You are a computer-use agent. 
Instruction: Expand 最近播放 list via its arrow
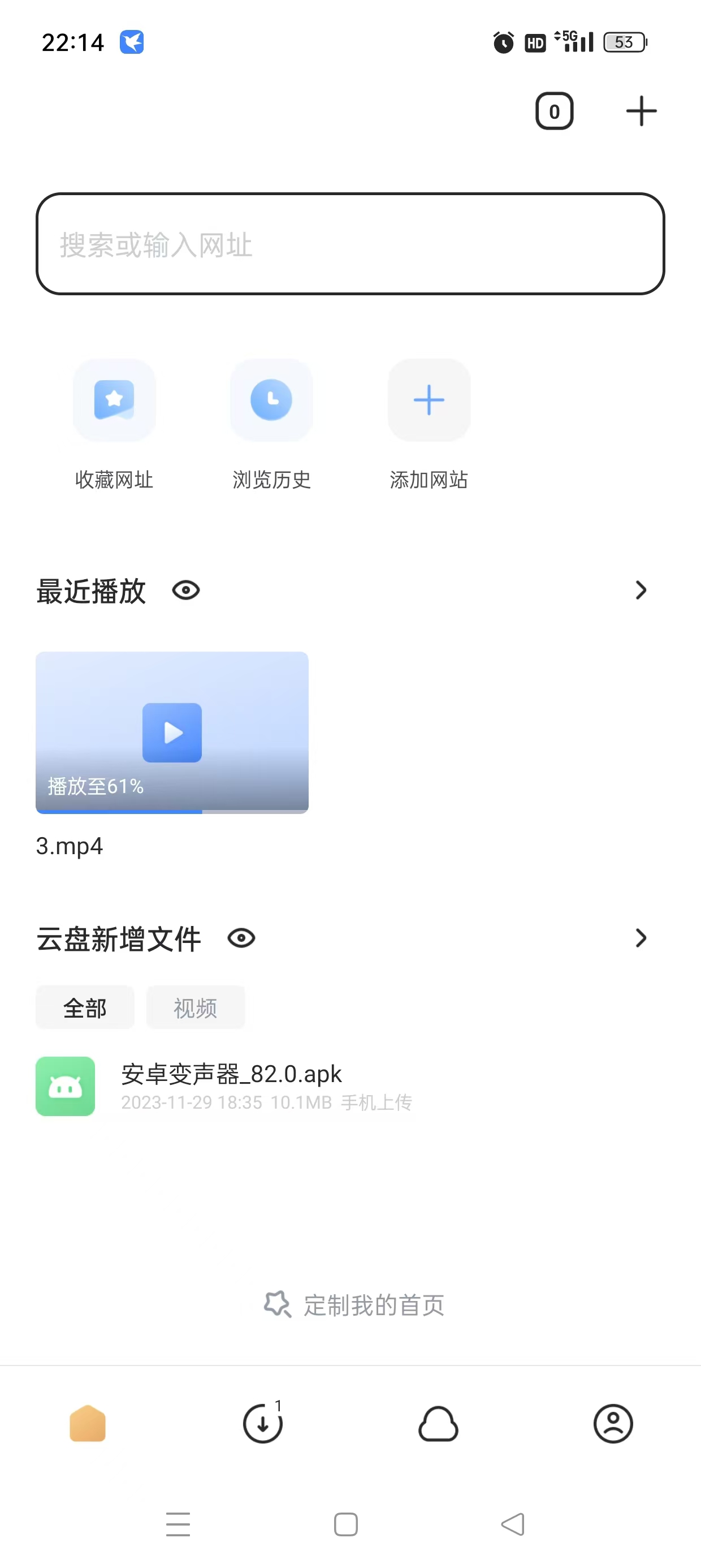[640, 590]
